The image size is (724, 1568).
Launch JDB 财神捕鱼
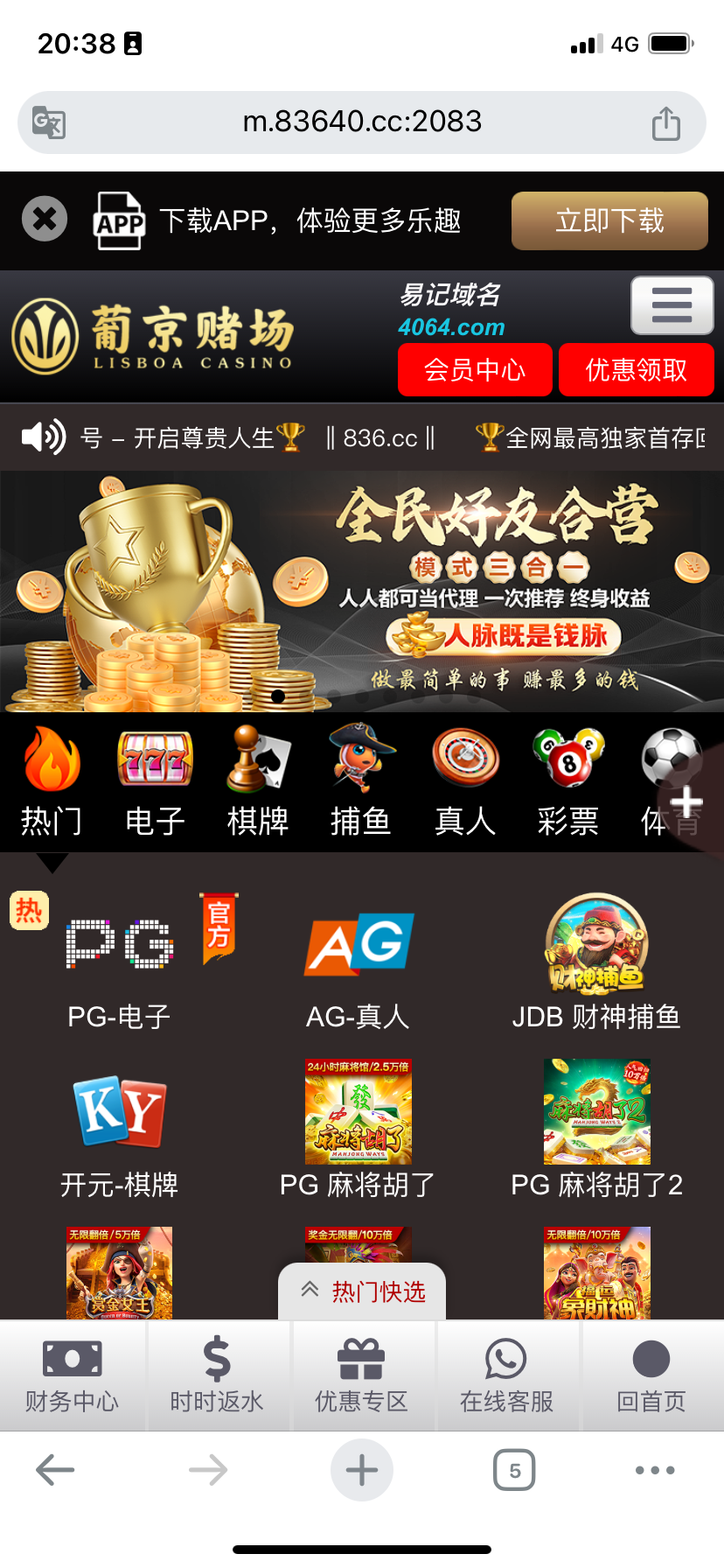click(x=596, y=962)
